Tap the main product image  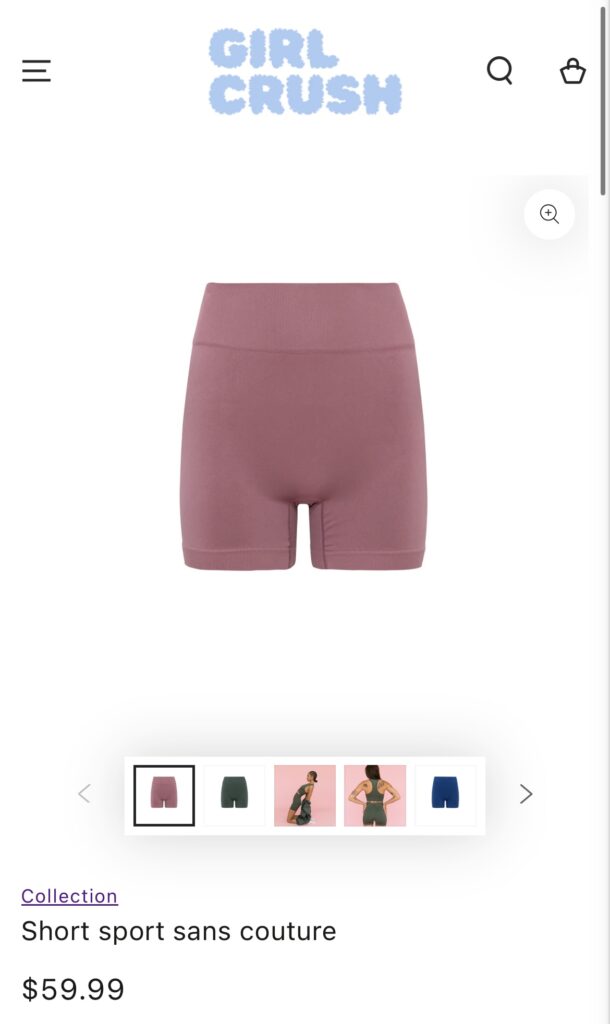click(x=303, y=427)
